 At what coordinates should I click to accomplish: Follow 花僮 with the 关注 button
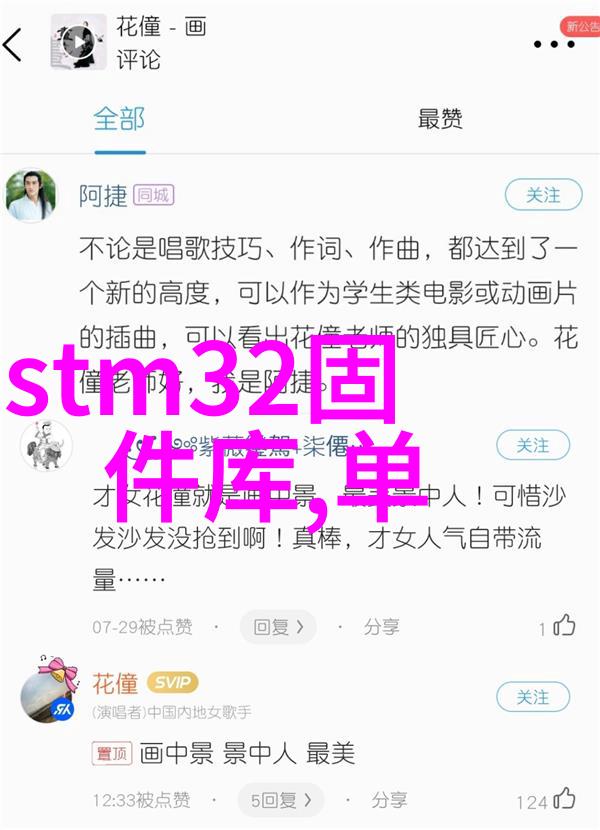click(x=532, y=697)
